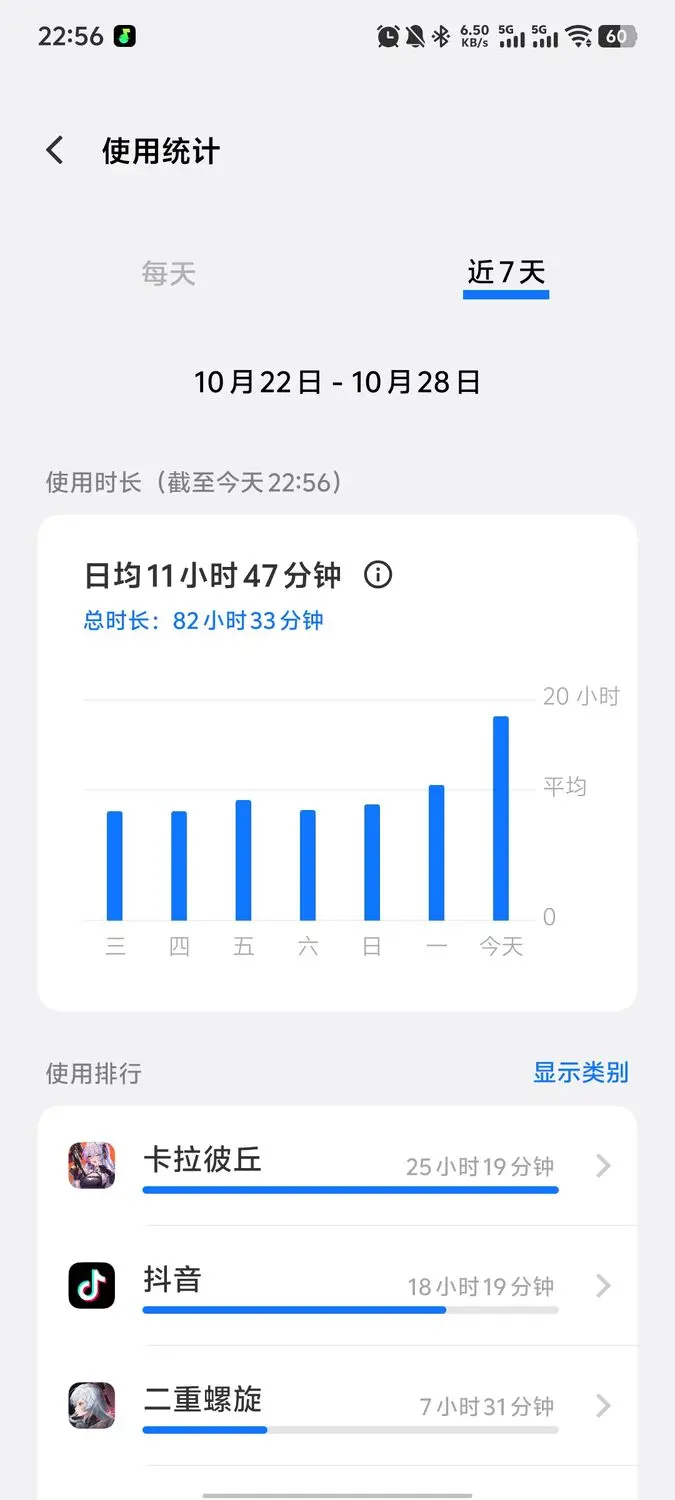Select the 一 bar in the chart
Image resolution: width=675 pixels, height=1500 pixels.
pyautogui.click(x=436, y=853)
